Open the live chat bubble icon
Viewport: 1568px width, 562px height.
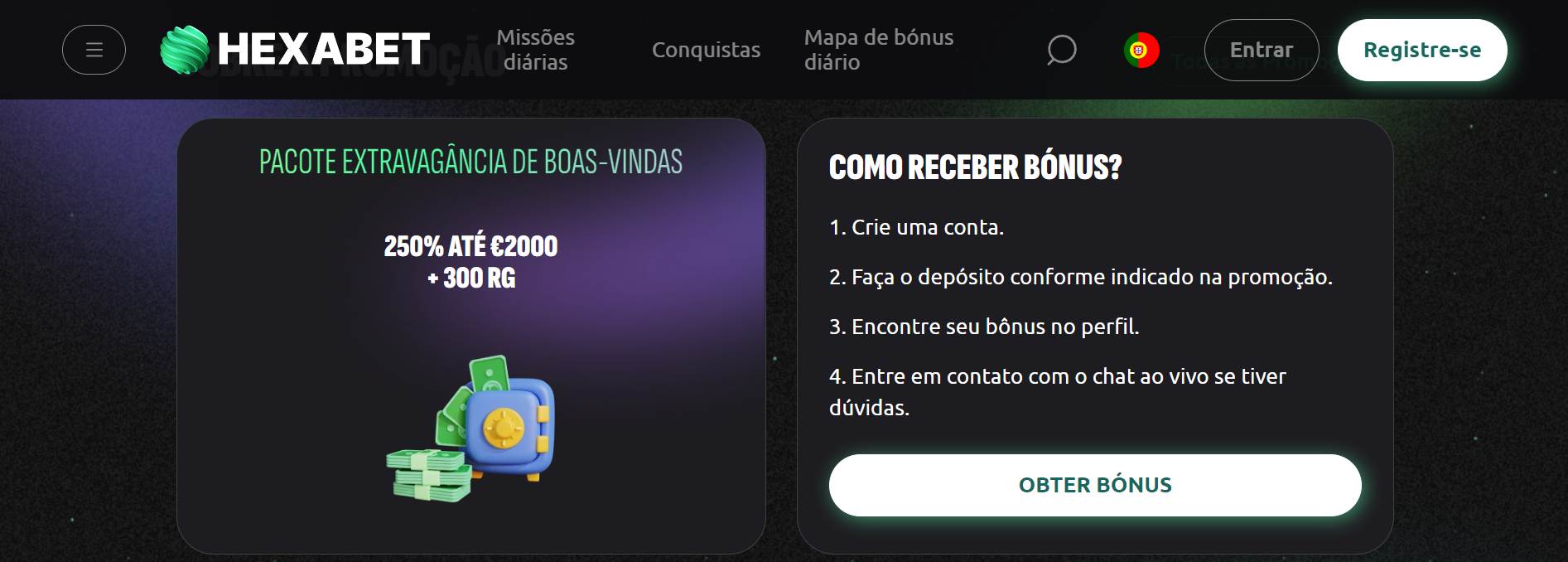[x=1061, y=50]
